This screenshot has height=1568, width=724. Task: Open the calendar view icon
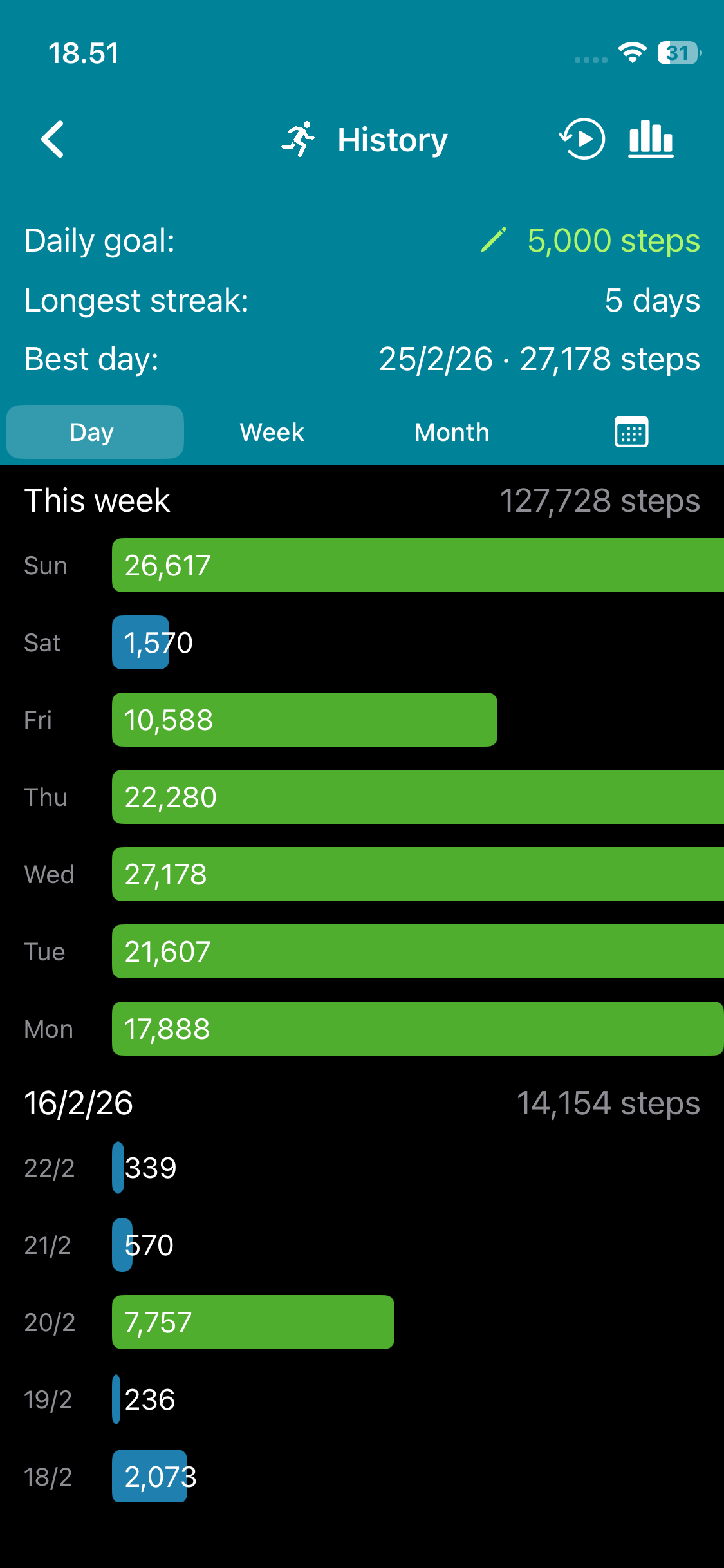pos(631,432)
